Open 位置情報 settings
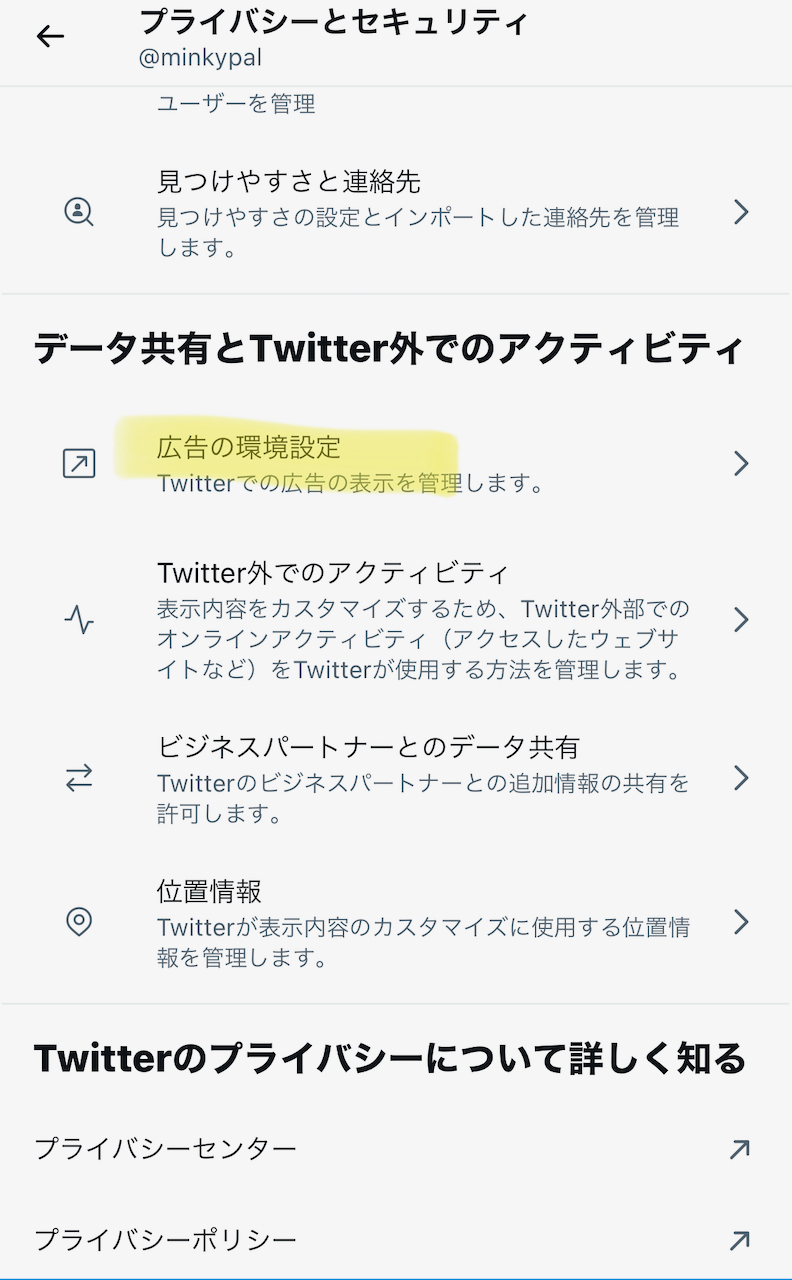 [400, 922]
